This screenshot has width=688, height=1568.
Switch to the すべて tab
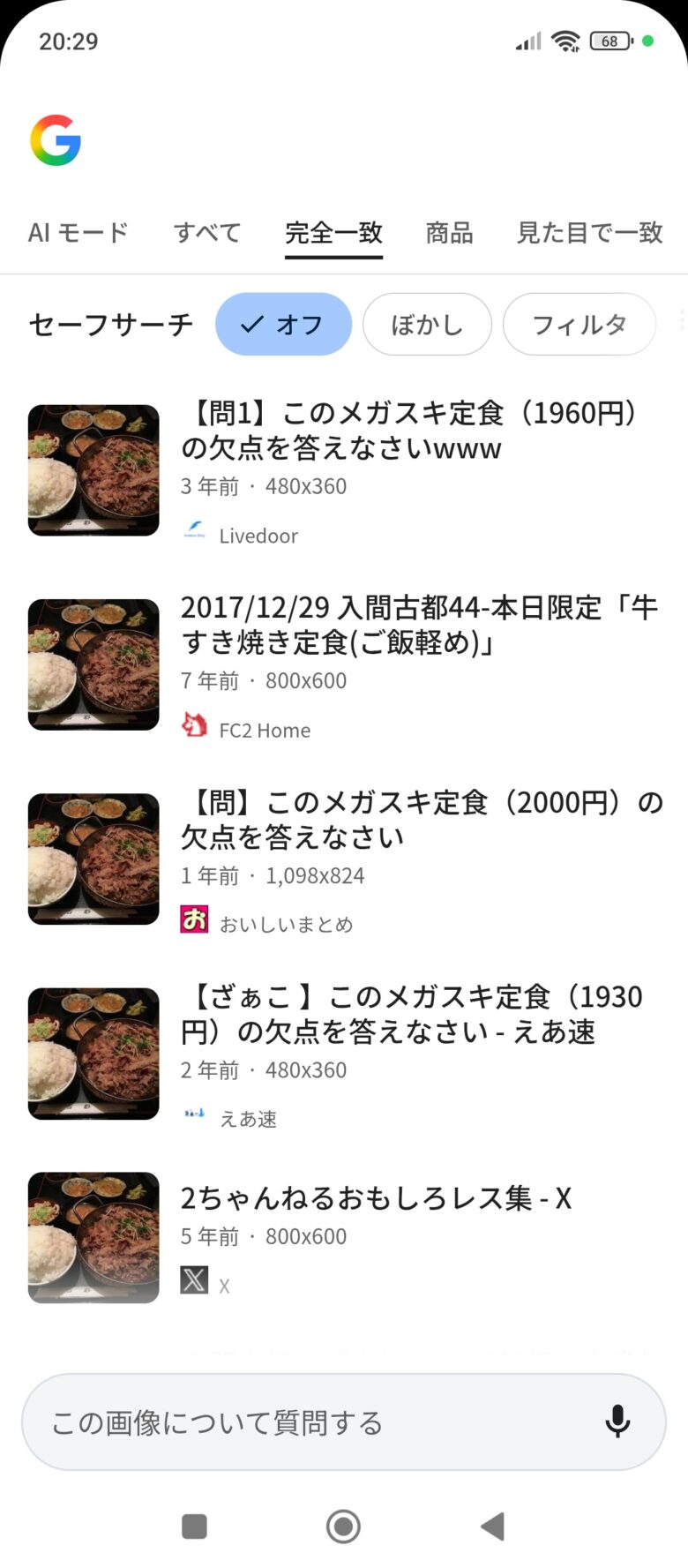click(x=207, y=232)
